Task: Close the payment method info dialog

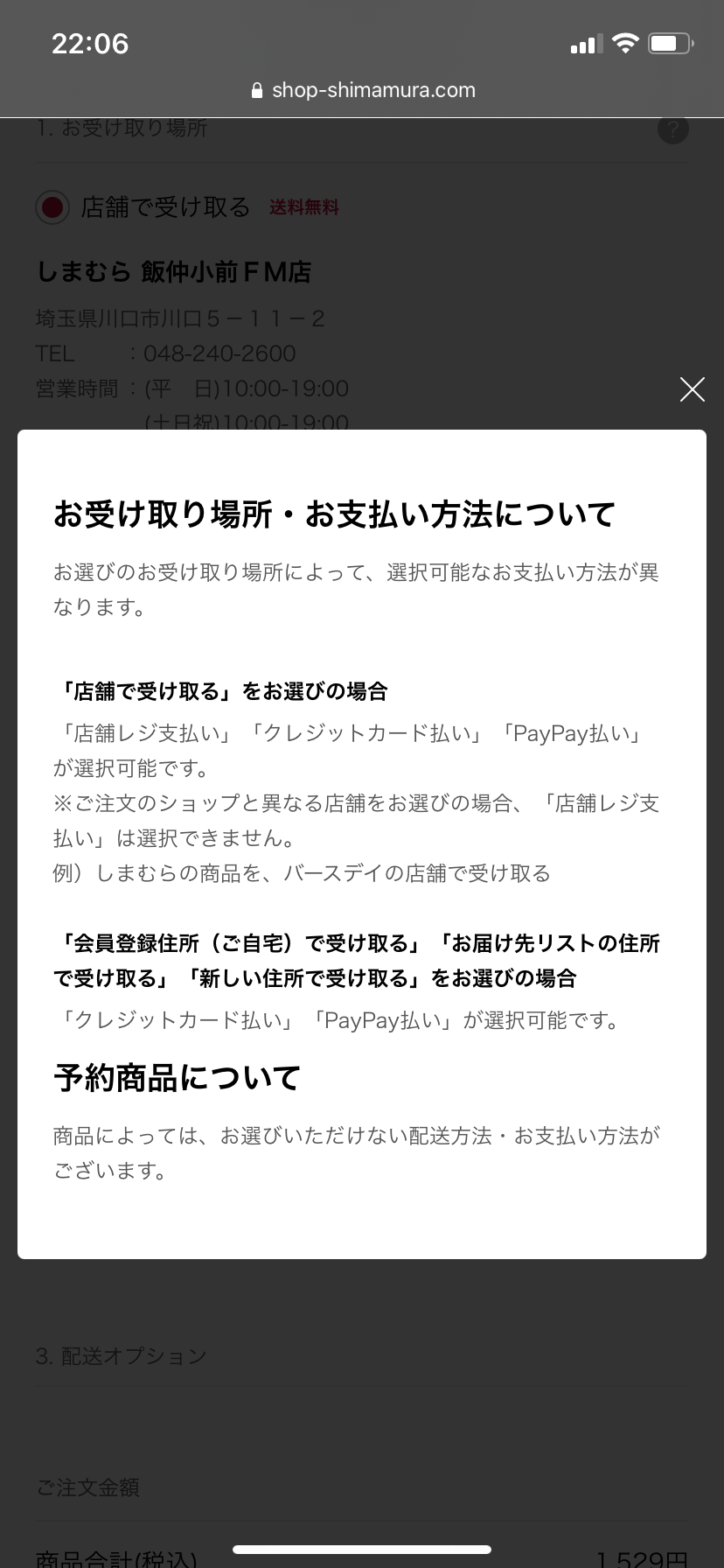Action: coord(692,389)
